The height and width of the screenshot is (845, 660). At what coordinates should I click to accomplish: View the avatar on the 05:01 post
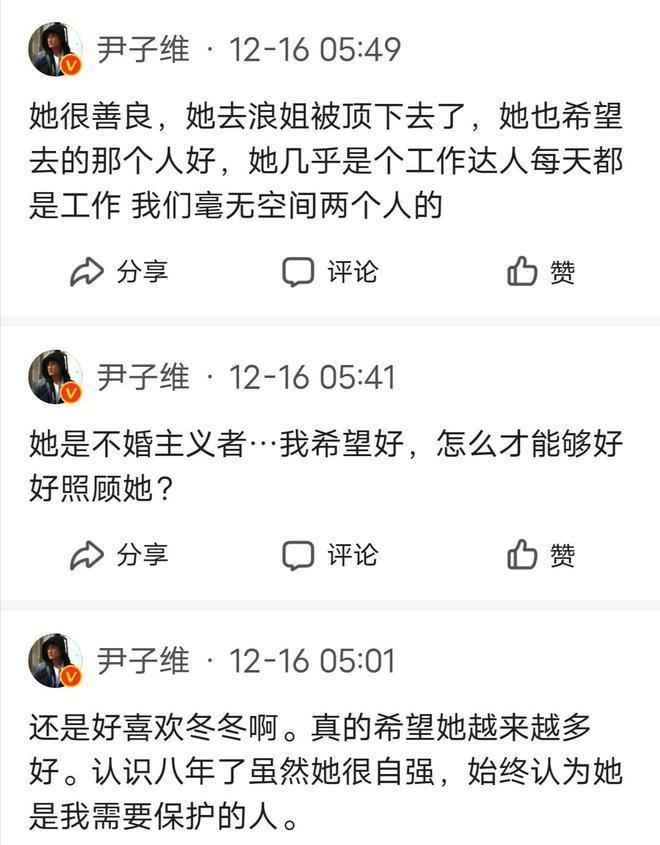pos(56,660)
